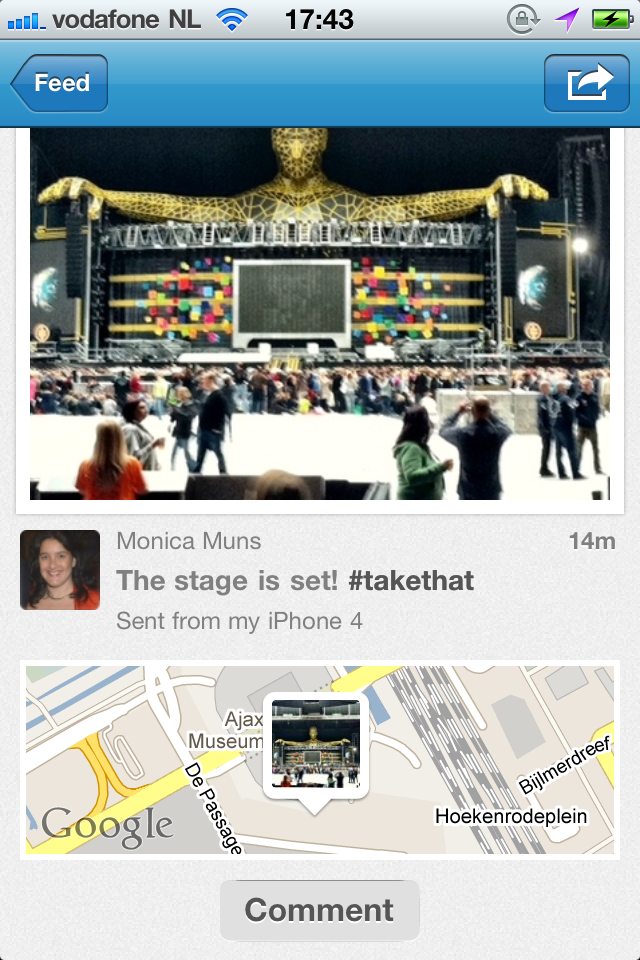Open the #takethat hashtag
640x960 pixels.
(411, 581)
